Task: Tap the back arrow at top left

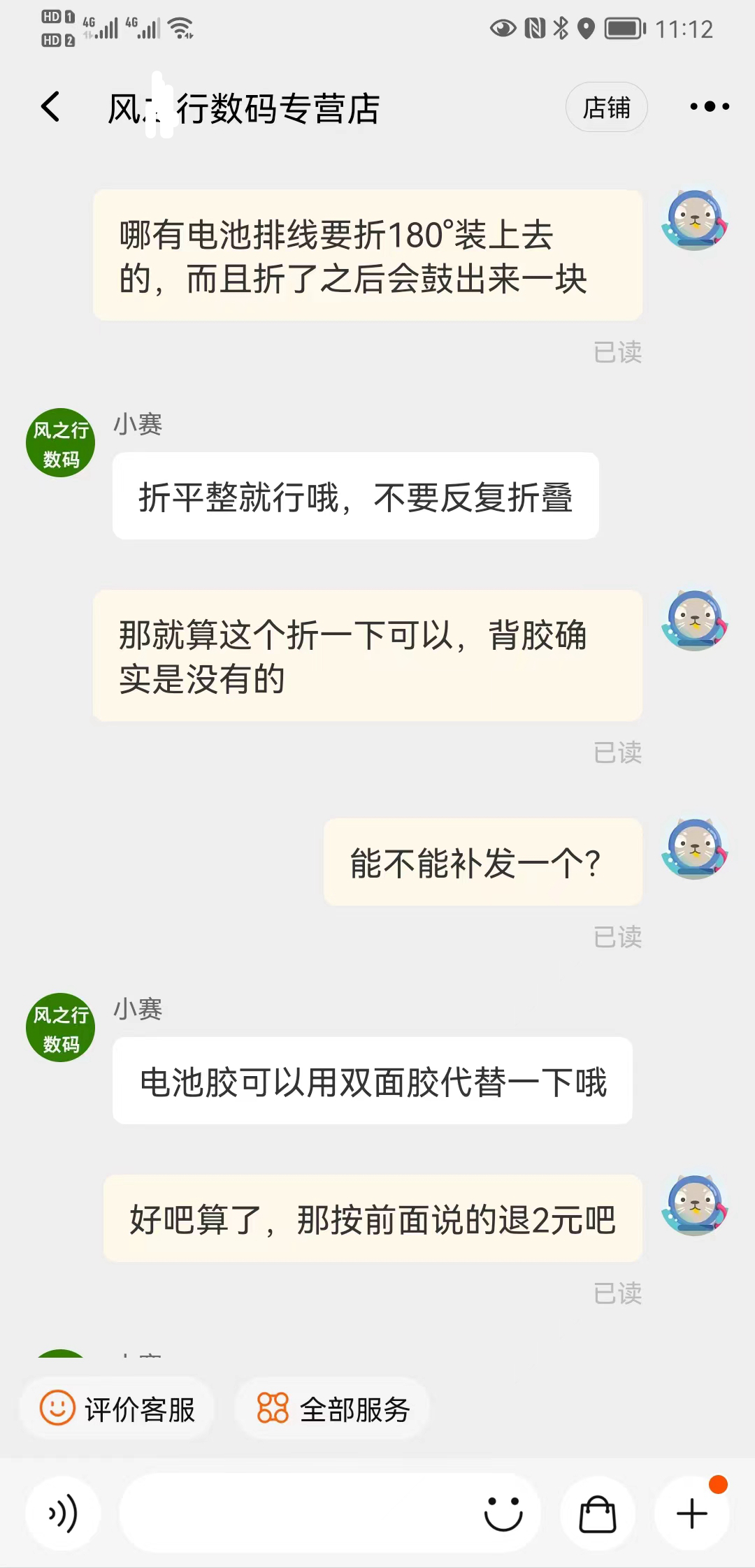Action: click(x=49, y=108)
